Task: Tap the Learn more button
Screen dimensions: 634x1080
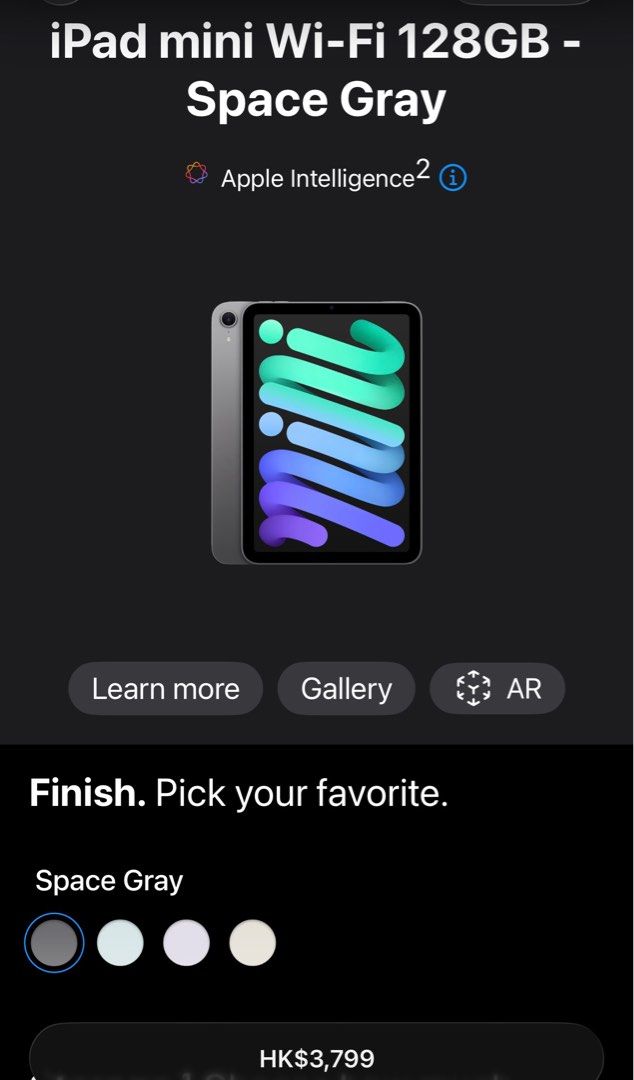Action: pyautogui.click(x=166, y=689)
